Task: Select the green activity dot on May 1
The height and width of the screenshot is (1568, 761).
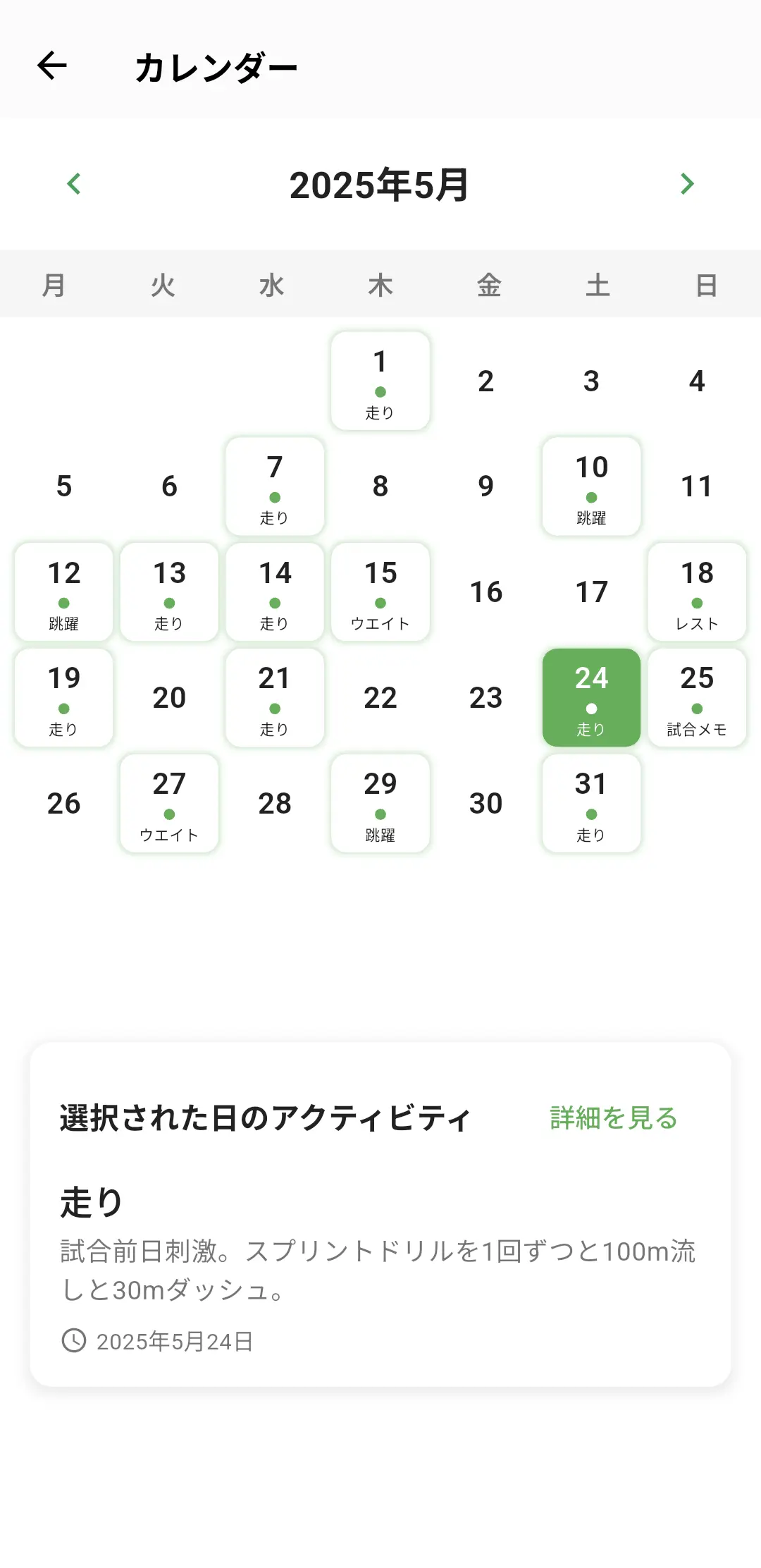Action: pyautogui.click(x=380, y=391)
